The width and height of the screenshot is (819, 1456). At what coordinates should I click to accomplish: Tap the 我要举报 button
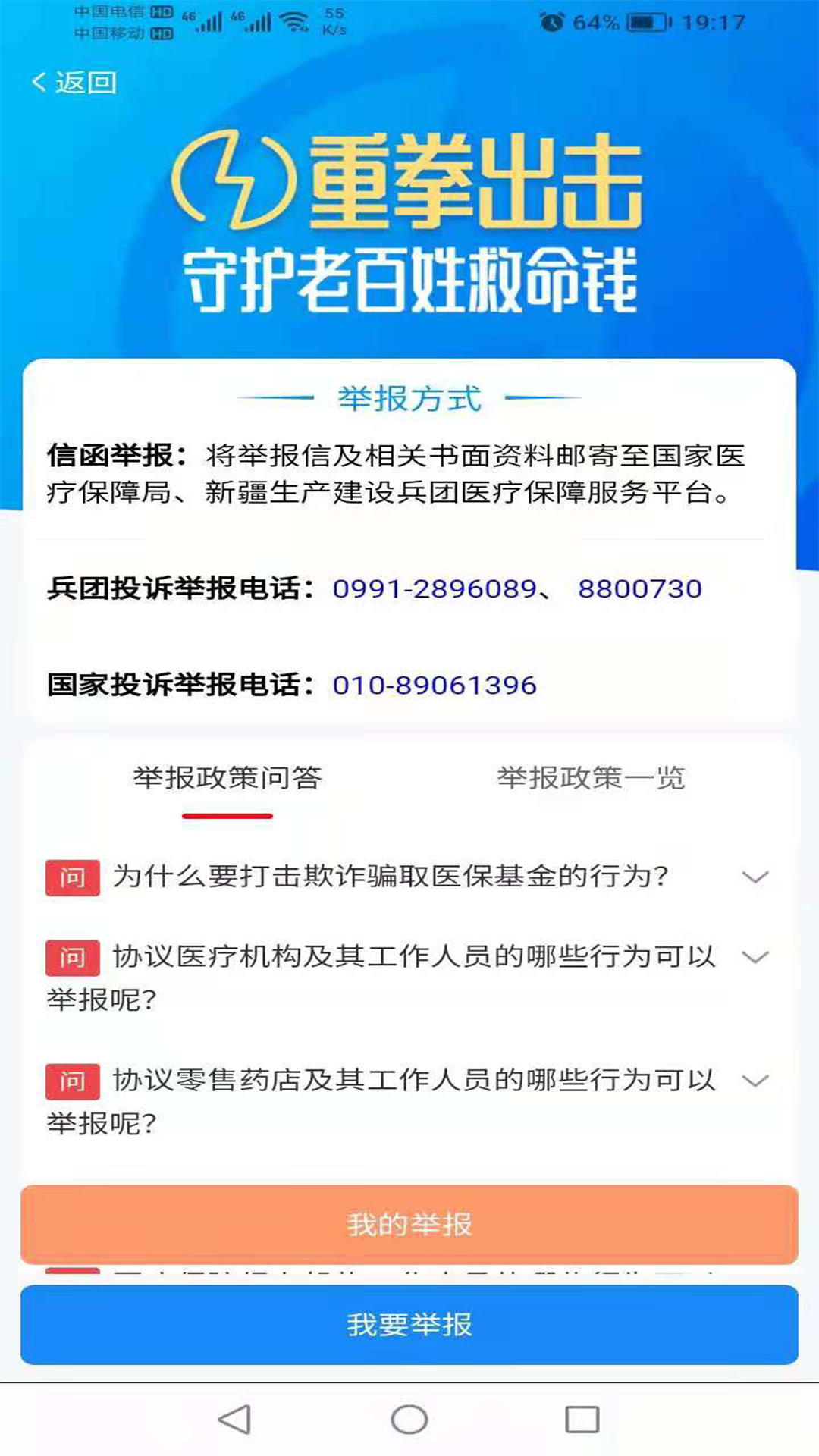click(409, 1325)
